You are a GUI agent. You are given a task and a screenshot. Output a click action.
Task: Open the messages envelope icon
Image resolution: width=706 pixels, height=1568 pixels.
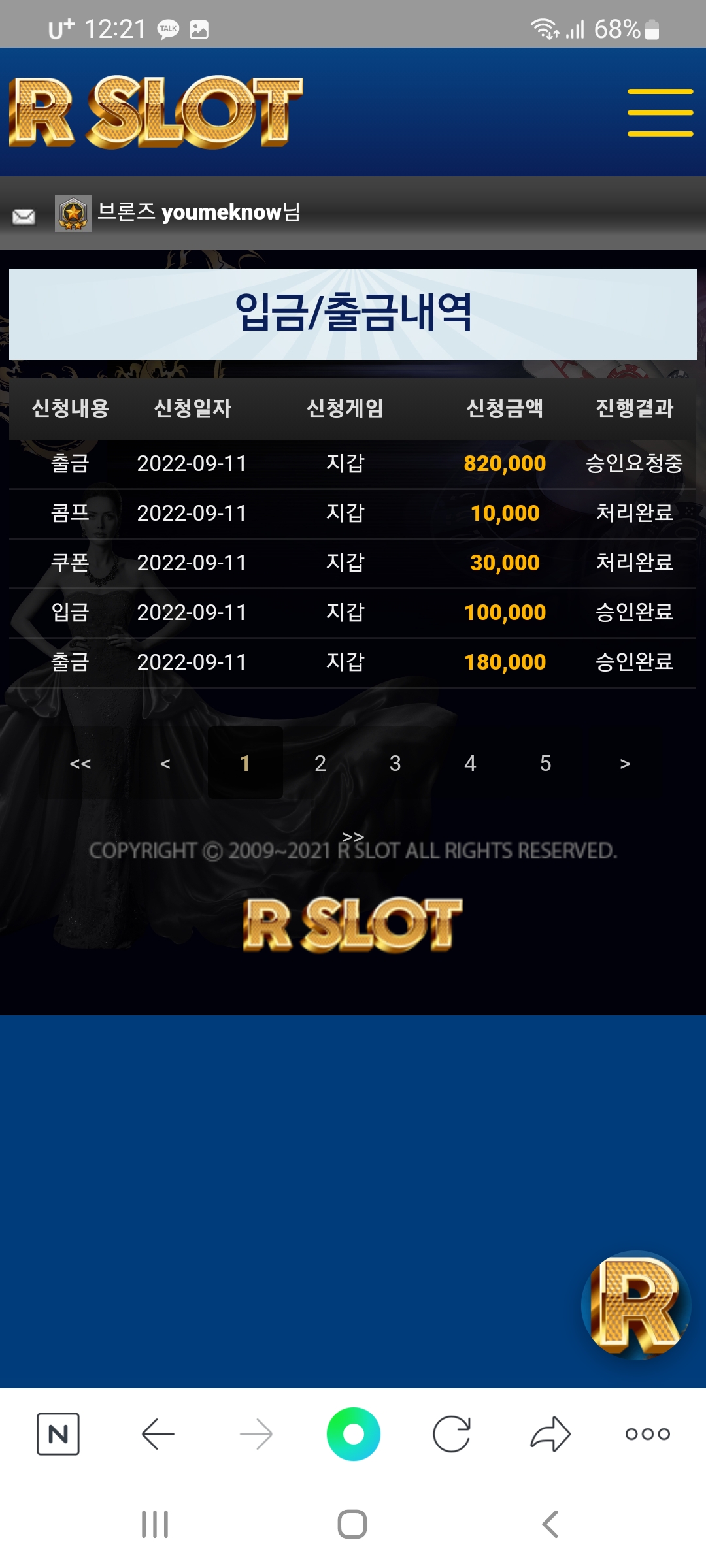coord(24,216)
